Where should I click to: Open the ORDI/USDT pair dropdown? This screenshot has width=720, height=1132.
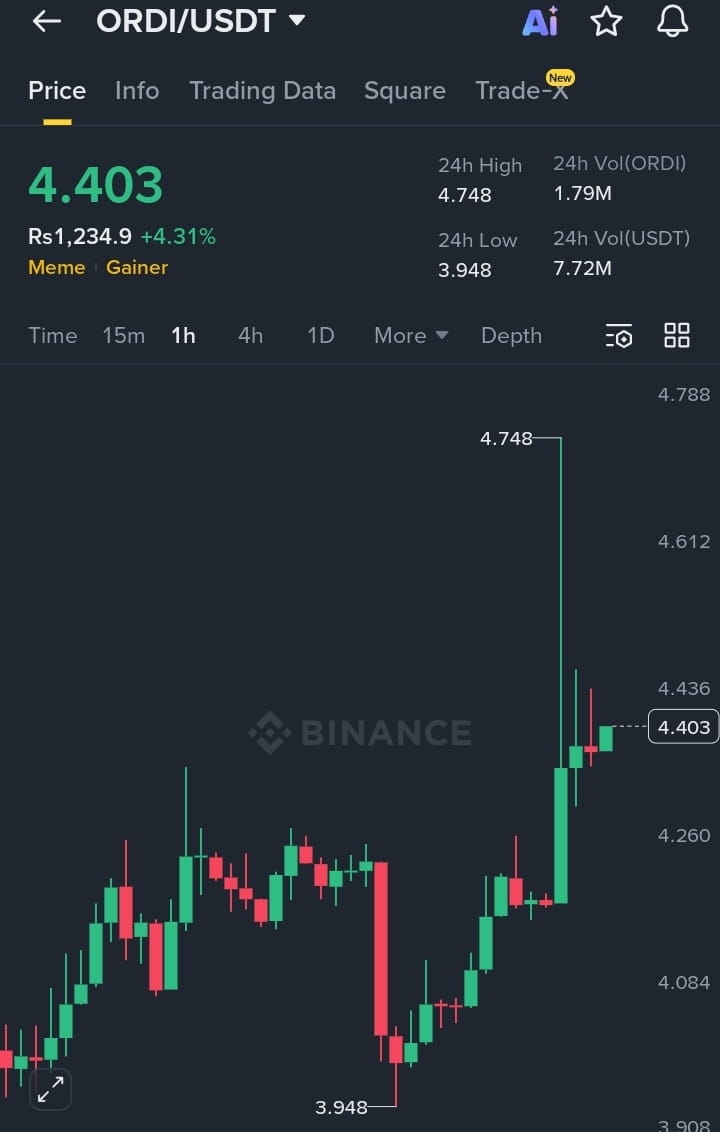(297, 20)
